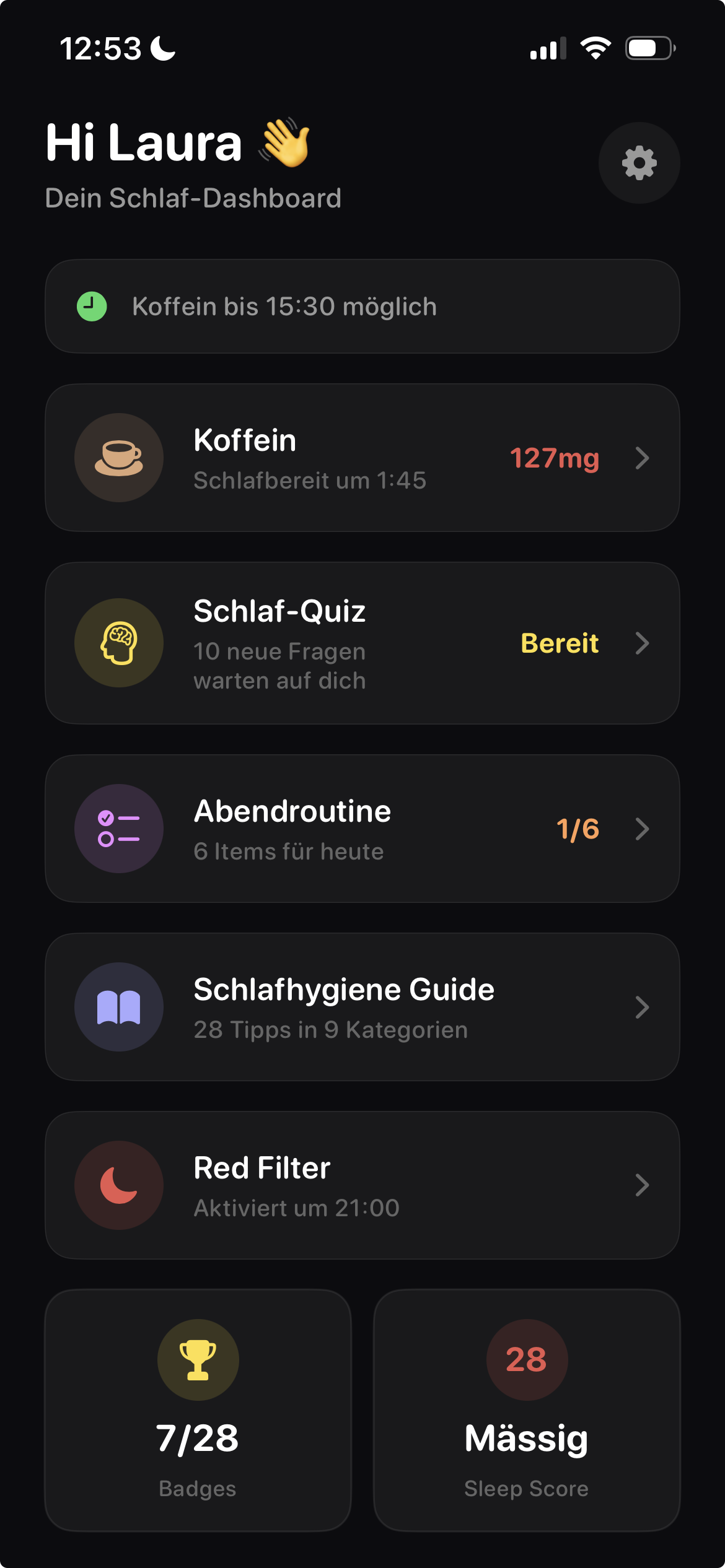Open the Sleep Score tile
This screenshot has width=725, height=1568.
click(x=527, y=1409)
